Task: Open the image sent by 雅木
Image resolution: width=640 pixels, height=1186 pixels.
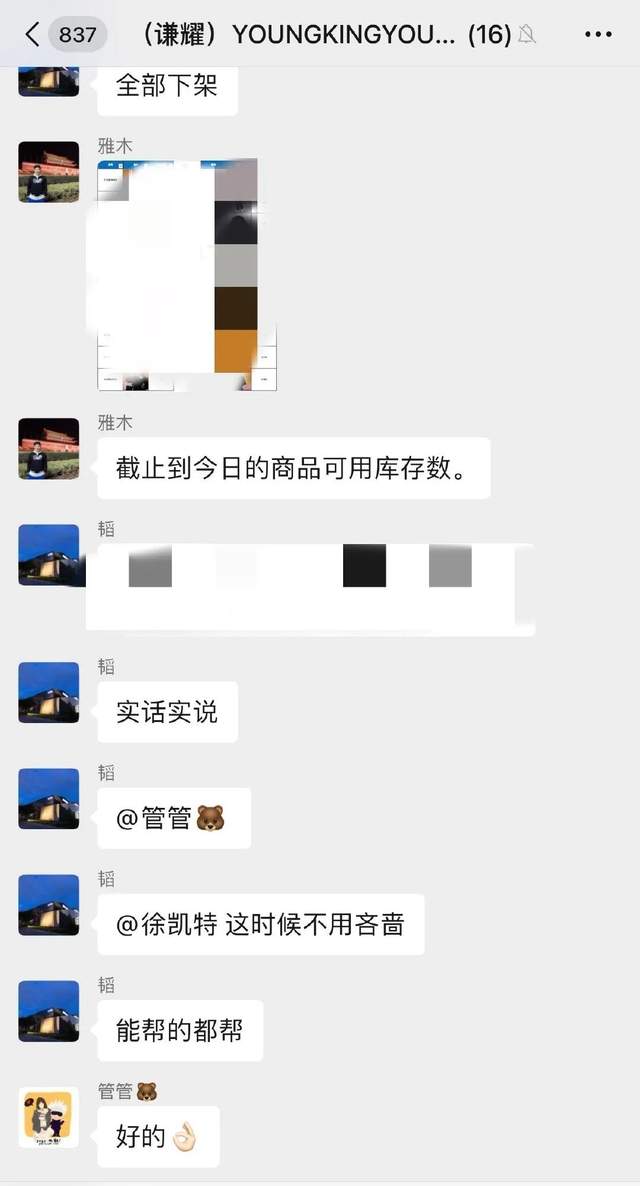Action: tap(186, 274)
